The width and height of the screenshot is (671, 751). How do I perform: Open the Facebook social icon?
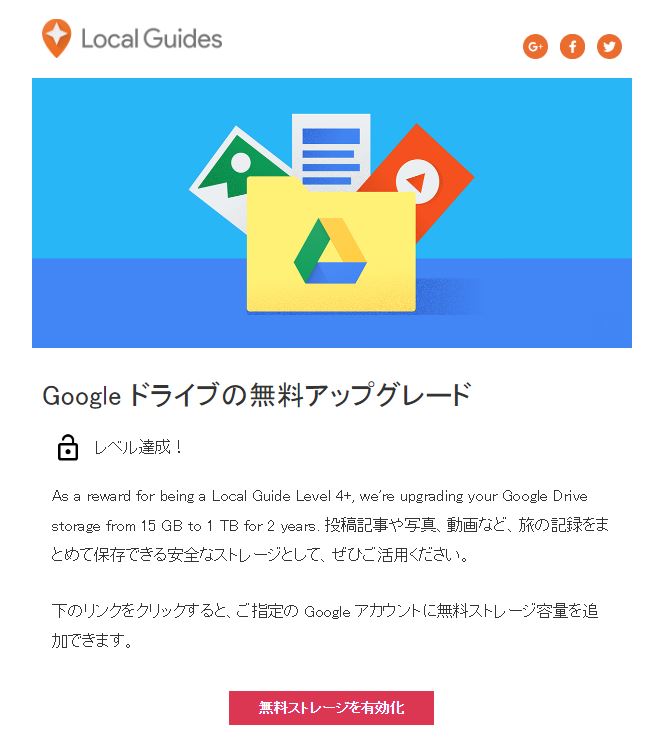click(572, 46)
